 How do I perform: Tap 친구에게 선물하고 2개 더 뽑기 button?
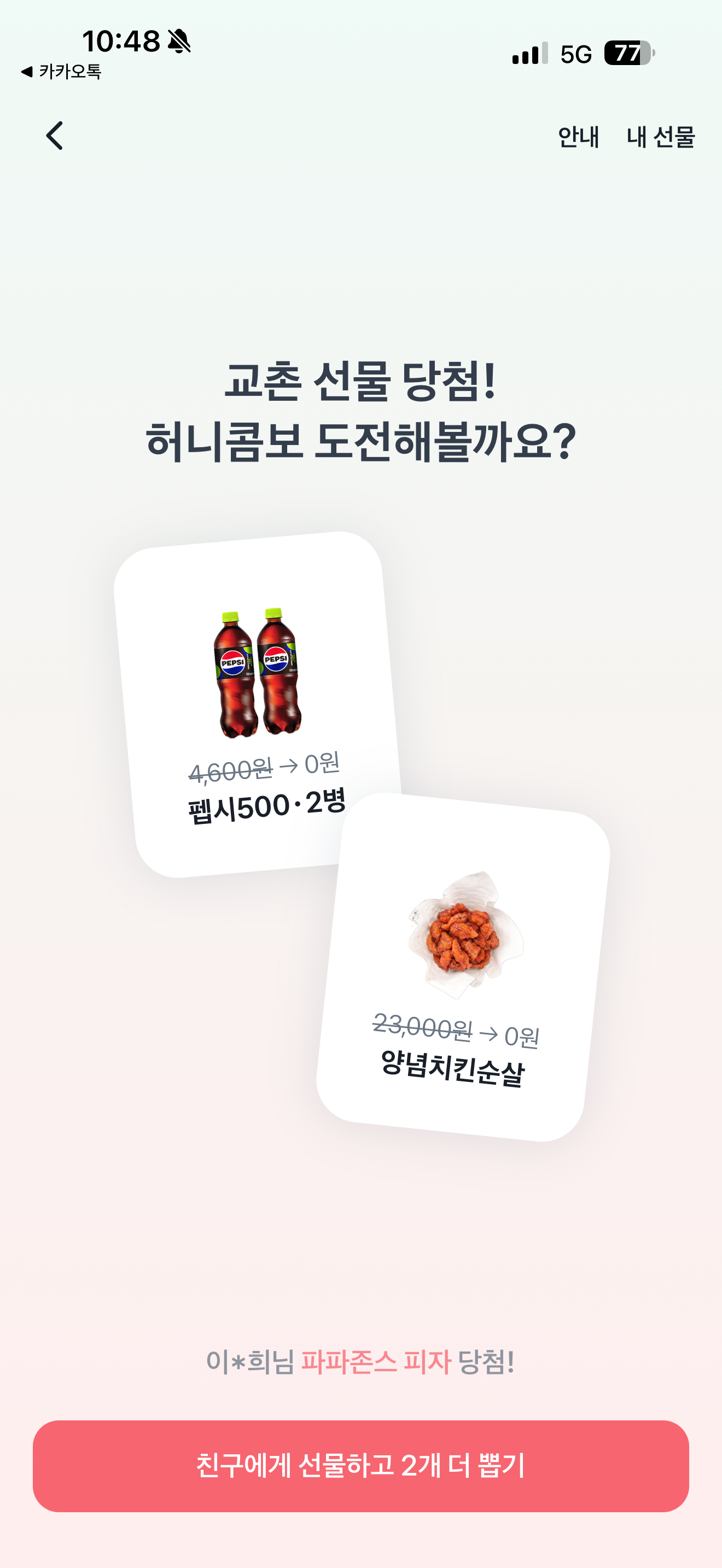click(361, 1466)
